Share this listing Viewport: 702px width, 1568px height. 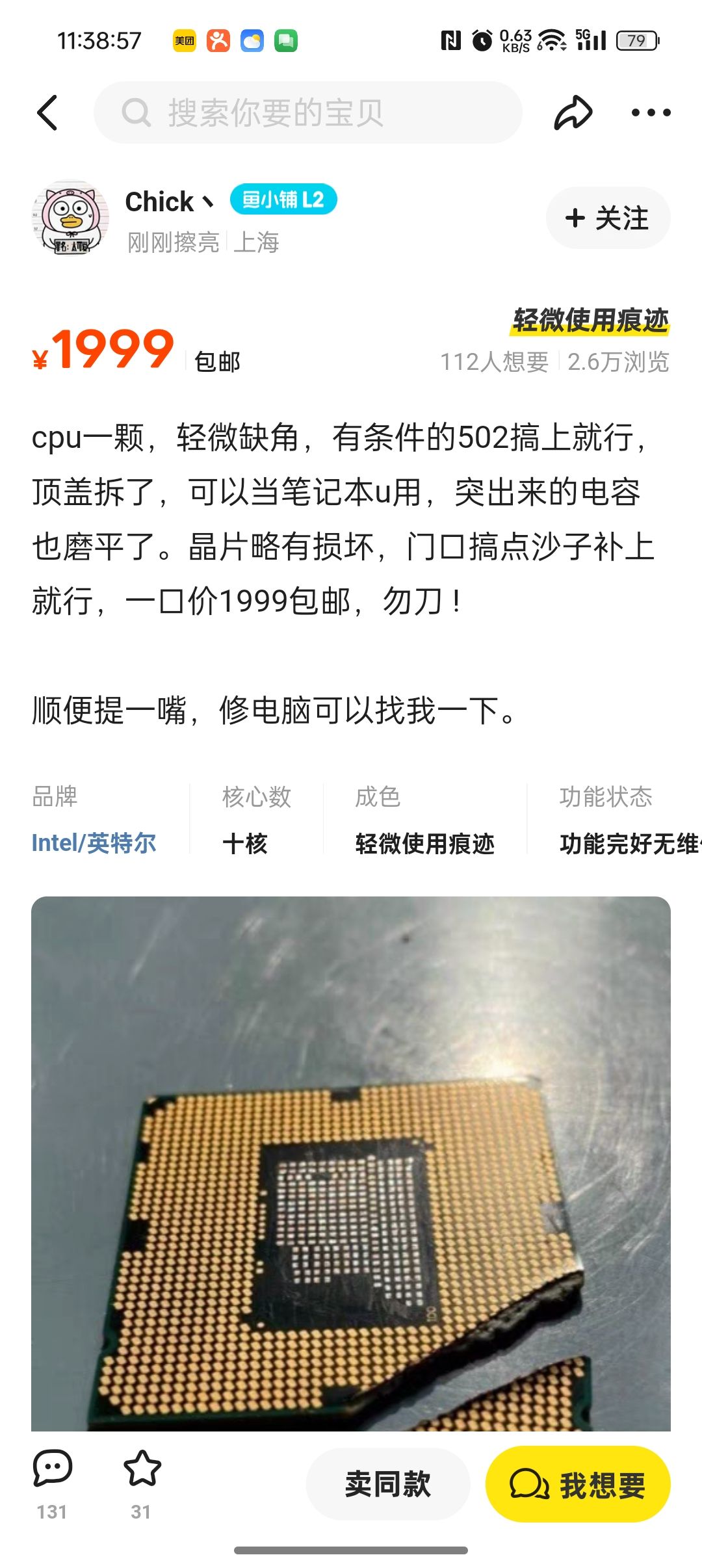coord(573,112)
